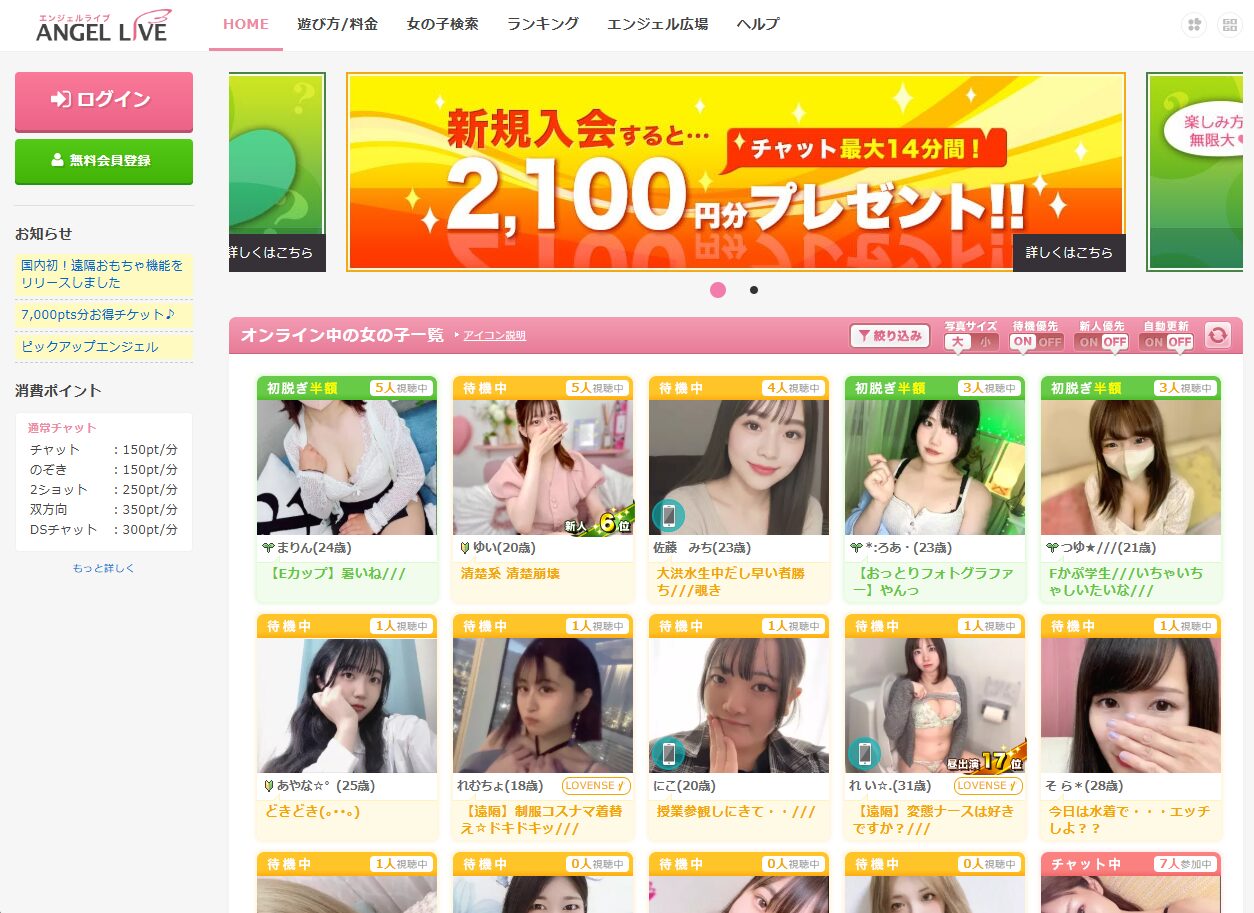1254x913 pixels.
Task: Open the もっと詳しく link
Action: 103,568
